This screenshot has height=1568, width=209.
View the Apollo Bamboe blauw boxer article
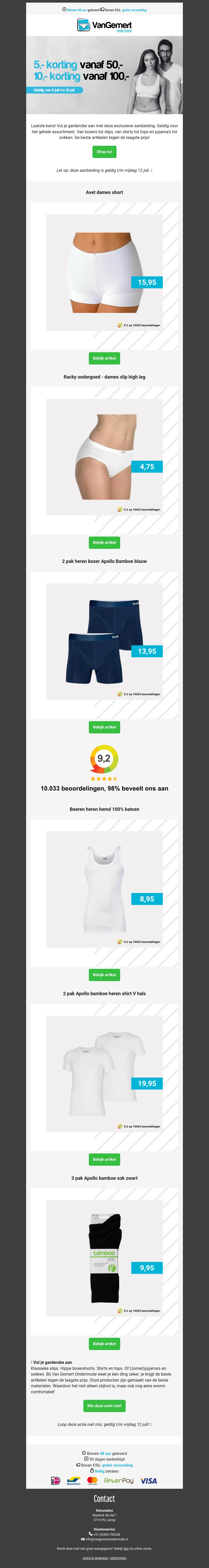click(x=104, y=727)
